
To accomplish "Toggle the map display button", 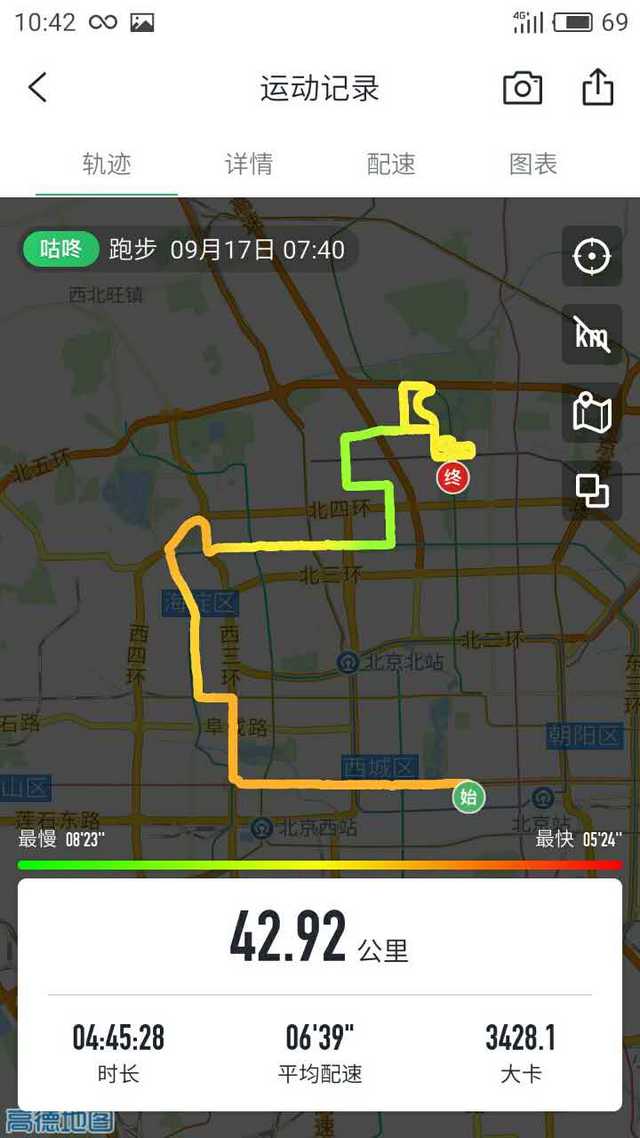I will tap(591, 412).
